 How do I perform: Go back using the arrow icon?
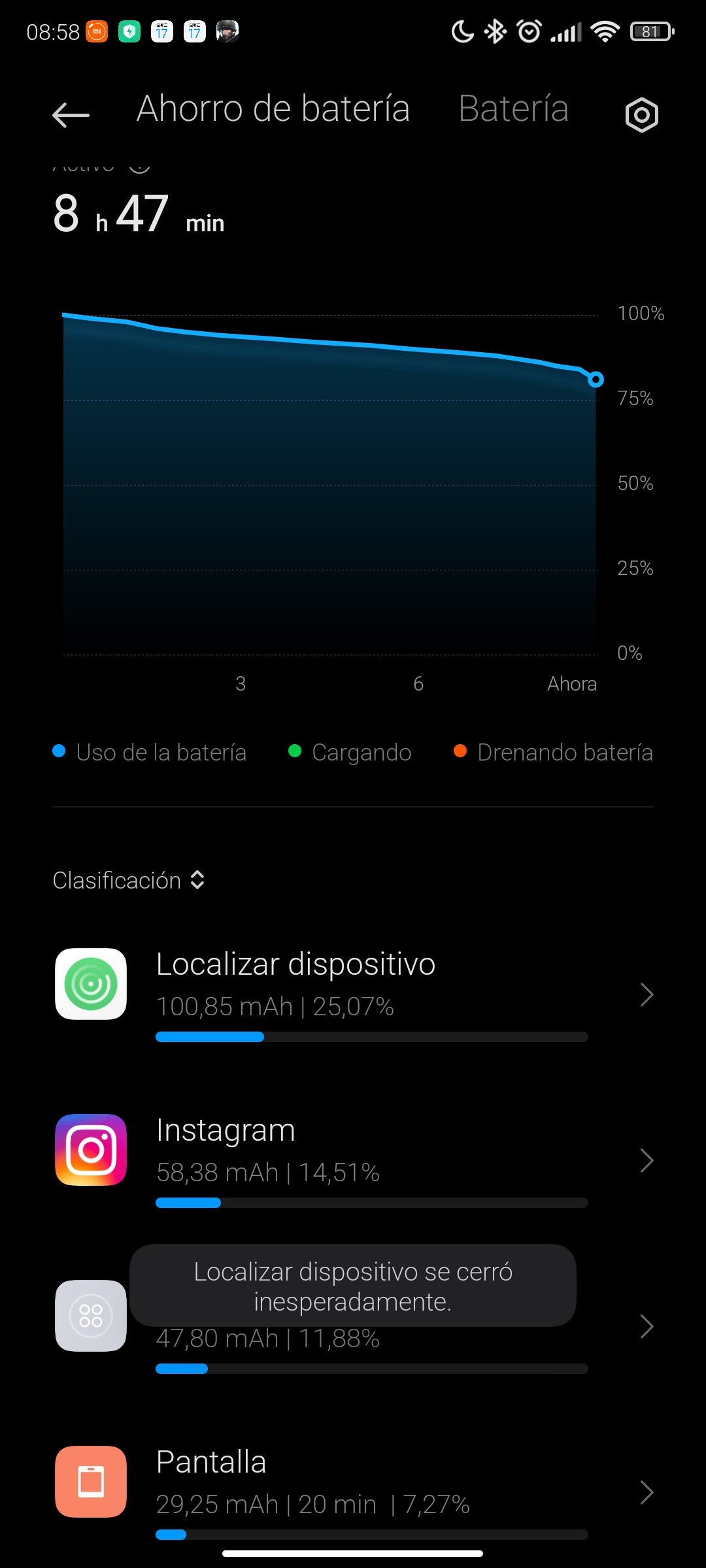point(71,115)
